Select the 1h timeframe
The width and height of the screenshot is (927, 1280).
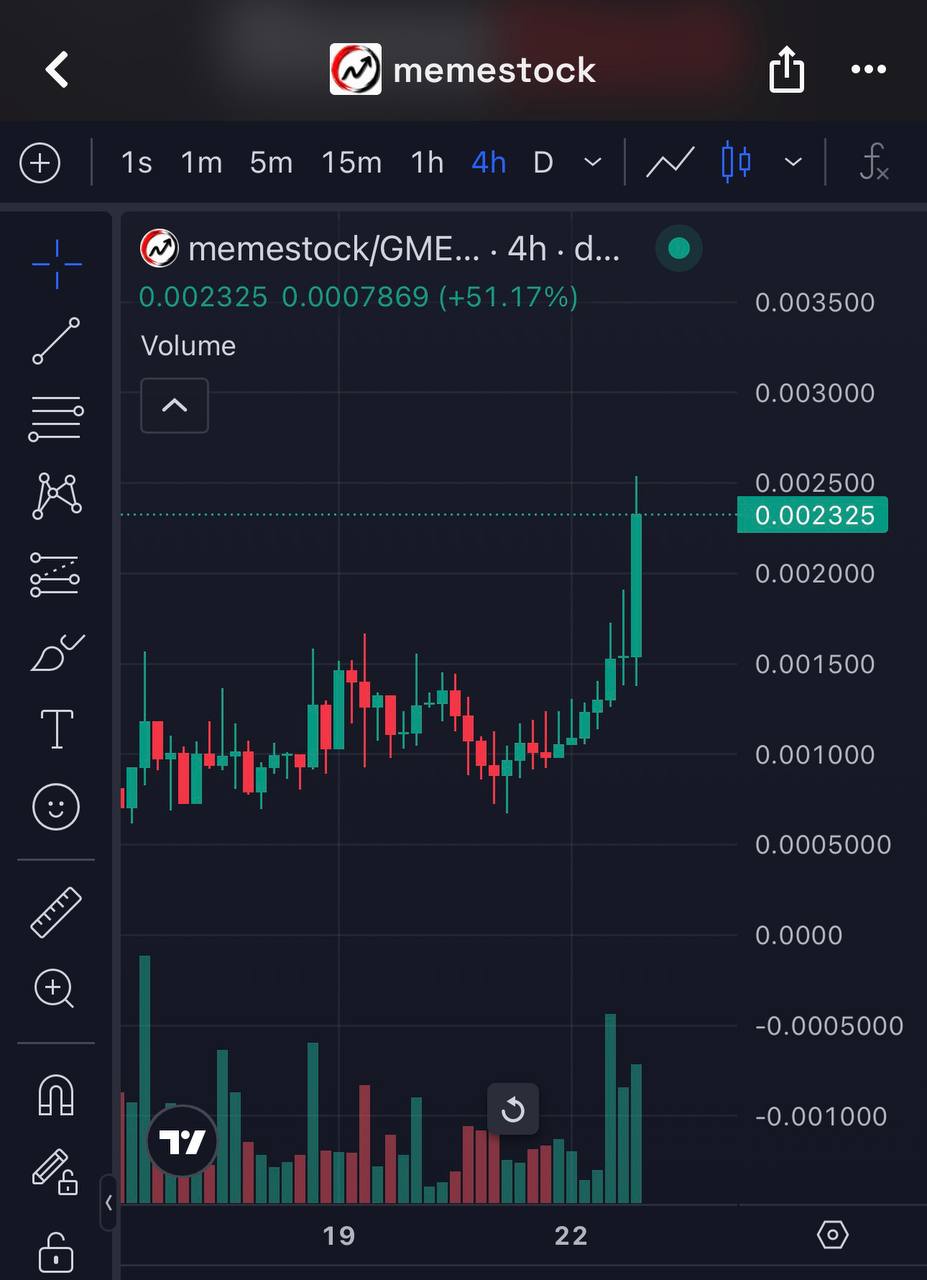pyautogui.click(x=427, y=162)
